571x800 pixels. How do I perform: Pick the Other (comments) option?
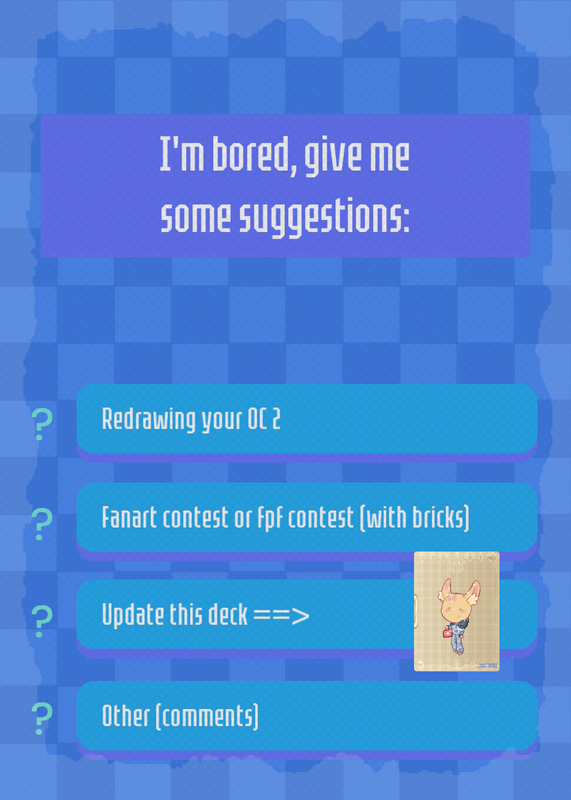pos(307,716)
